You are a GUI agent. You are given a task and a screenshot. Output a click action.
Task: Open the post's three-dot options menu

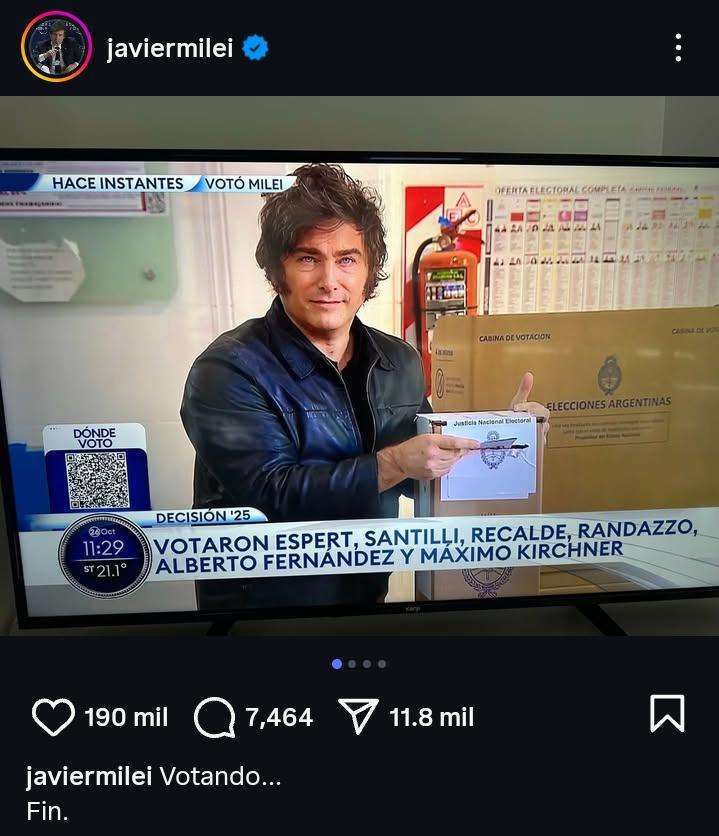pyautogui.click(x=678, y=47)
